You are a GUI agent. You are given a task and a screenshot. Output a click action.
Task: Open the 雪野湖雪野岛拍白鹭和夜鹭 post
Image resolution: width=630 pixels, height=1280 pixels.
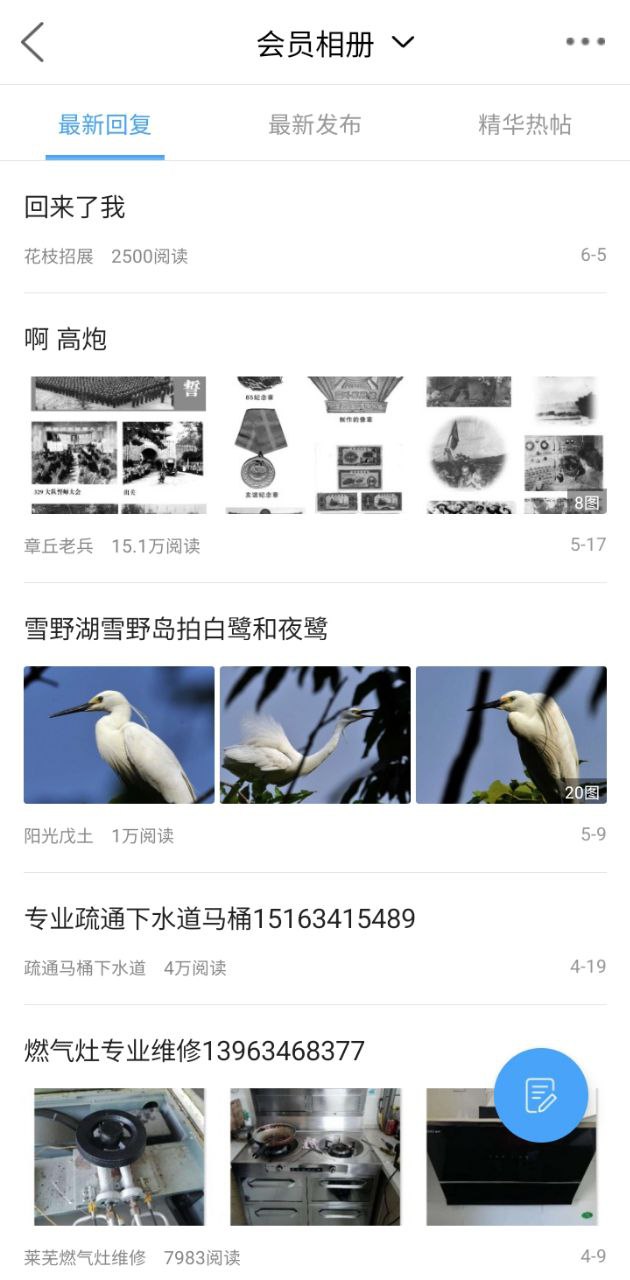(176, 629)
